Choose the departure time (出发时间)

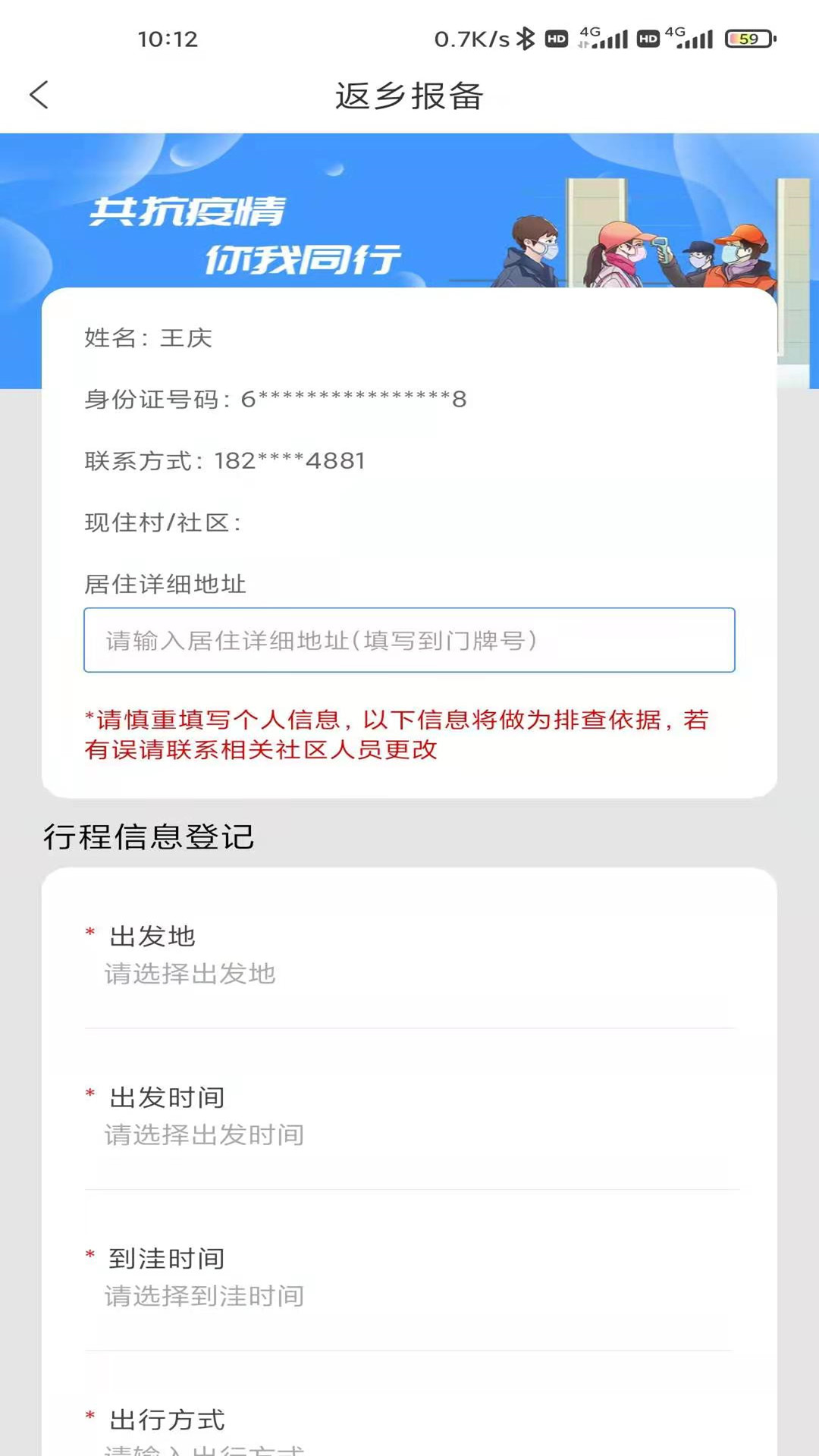point(409,1116)
